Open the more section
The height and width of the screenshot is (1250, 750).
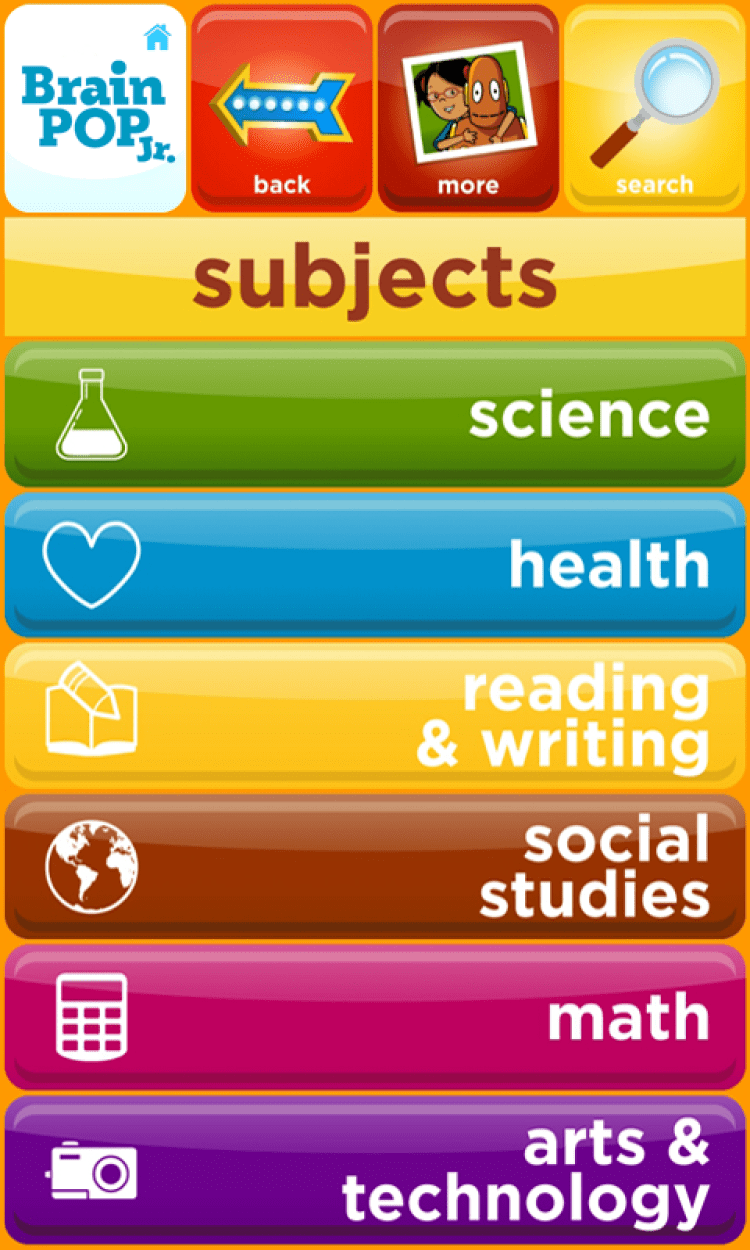click(468, 108)
